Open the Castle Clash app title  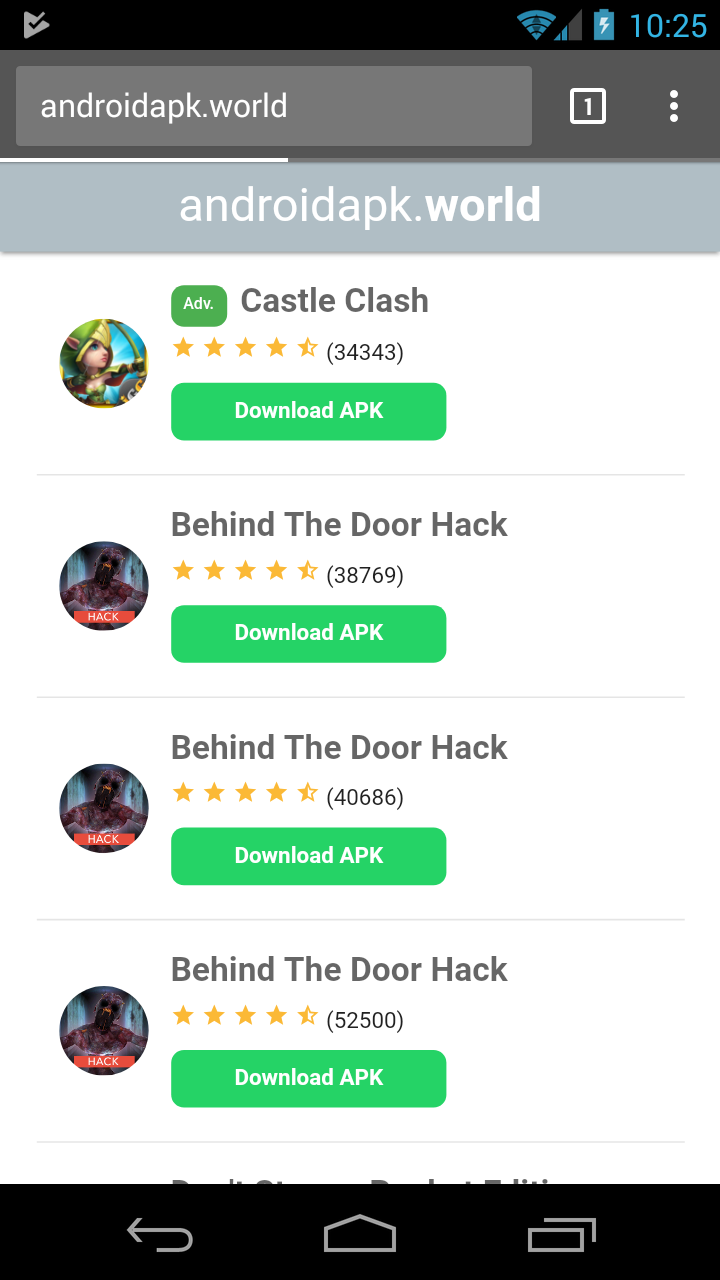coord(334,301)
